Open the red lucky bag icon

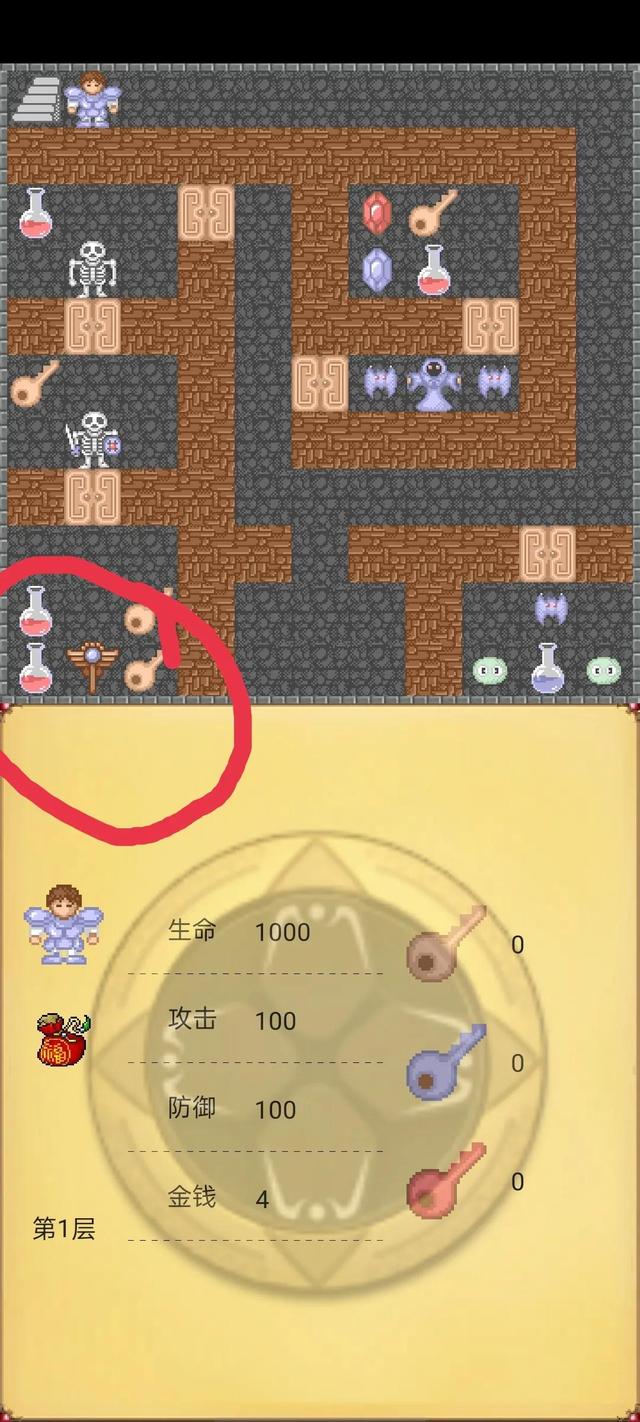coord(63,1038)
